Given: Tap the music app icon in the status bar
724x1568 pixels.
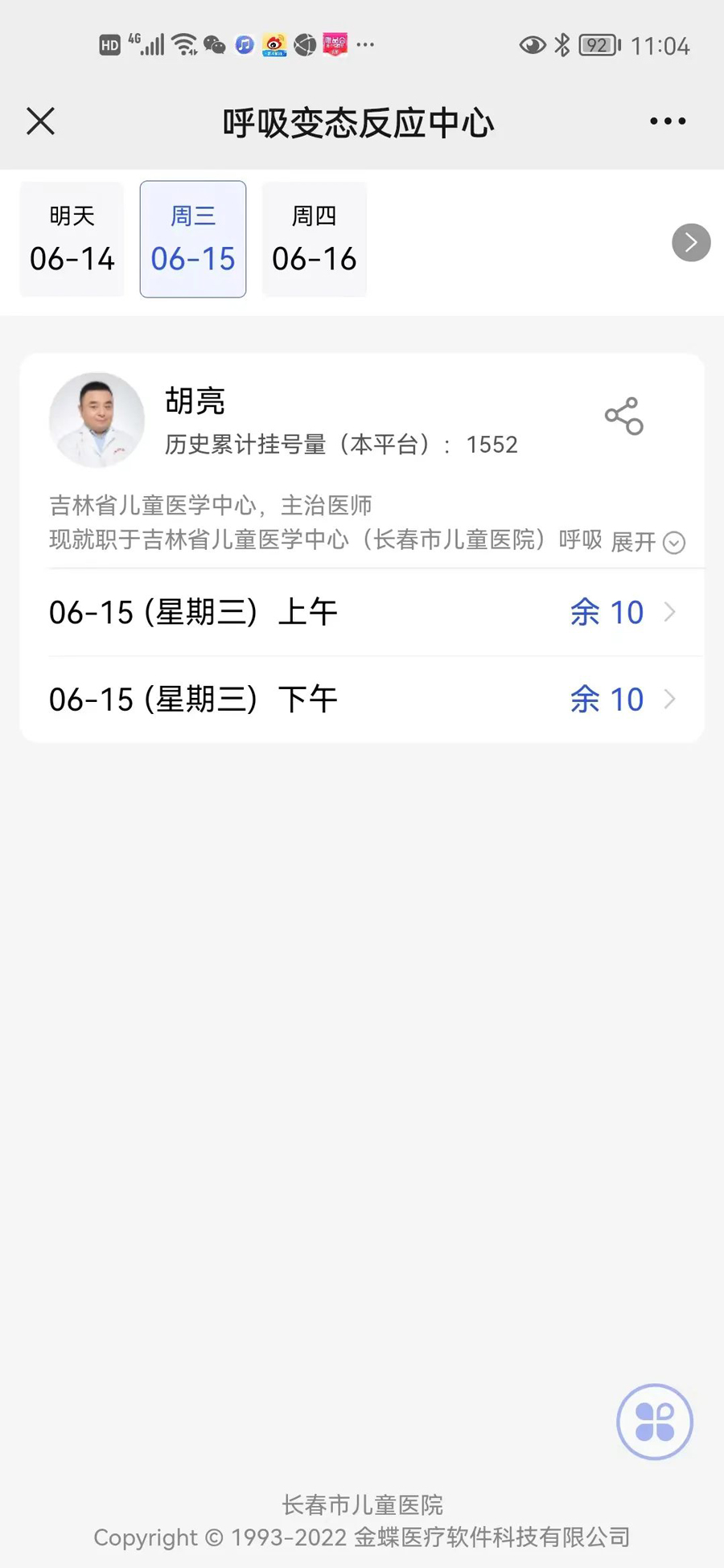Looking at the screenshot, I should point(244,44).
